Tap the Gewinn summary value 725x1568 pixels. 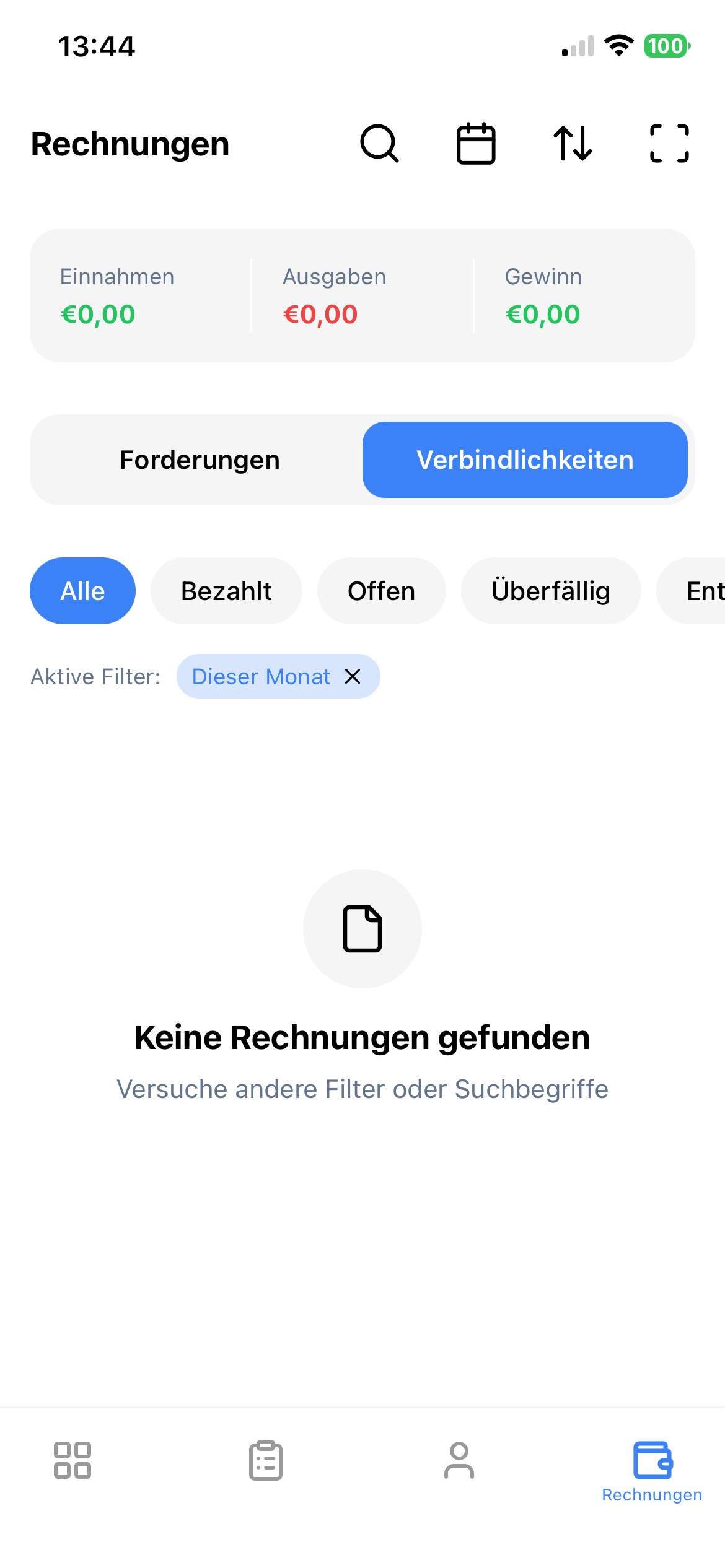tap(542, 313)
